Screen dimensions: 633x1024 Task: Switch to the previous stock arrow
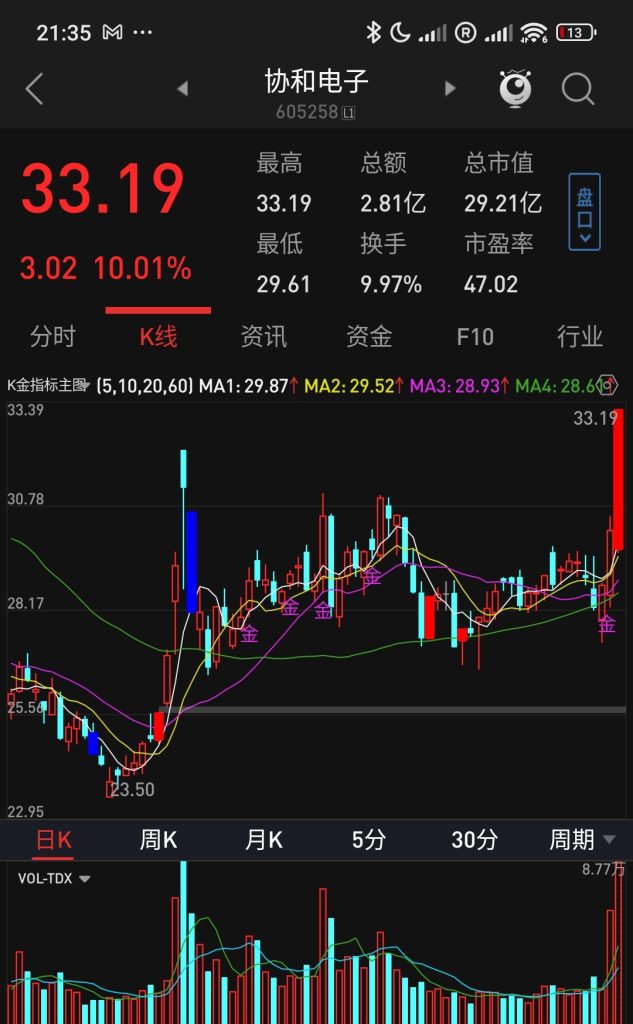click(x=182, y=89)
